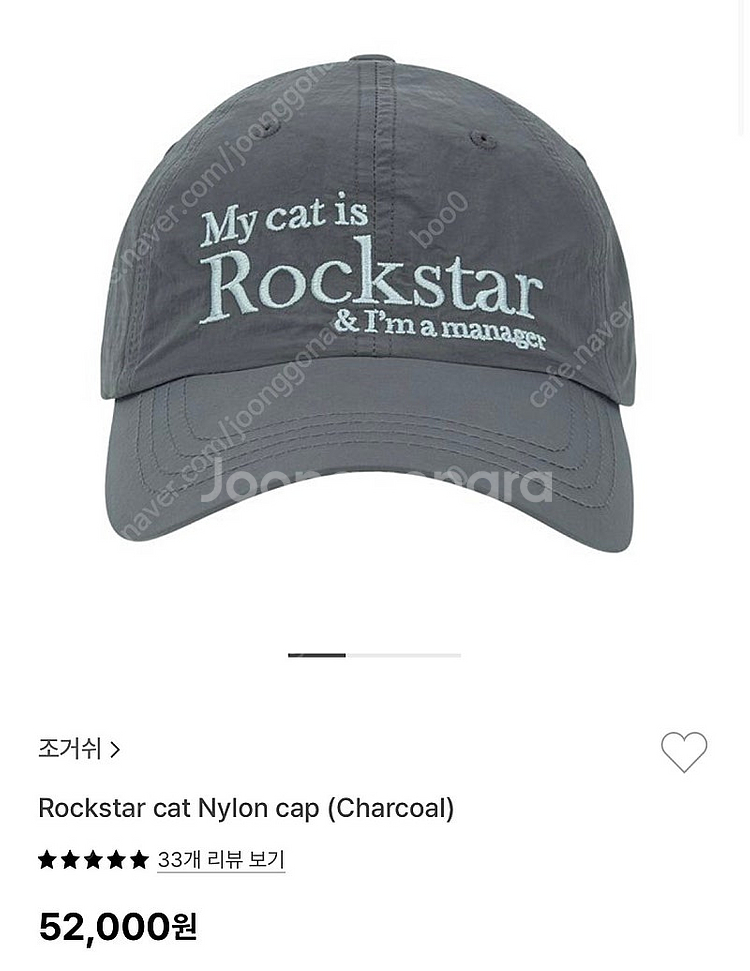Open the 조거쉬 brand page
This screenshot has height=971, width=750.
click(79, 749)
